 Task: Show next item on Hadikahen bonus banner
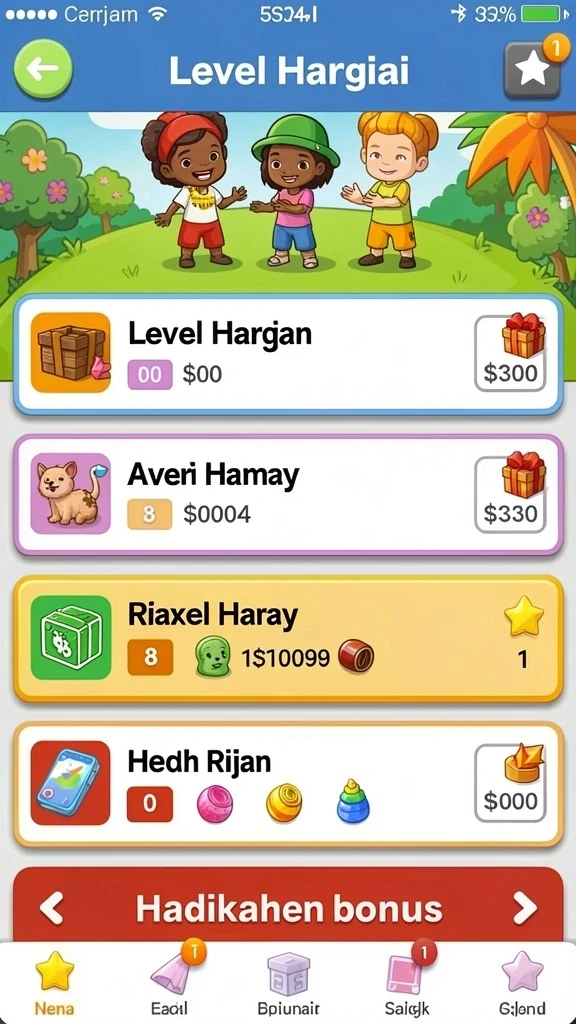coord(524,908)
